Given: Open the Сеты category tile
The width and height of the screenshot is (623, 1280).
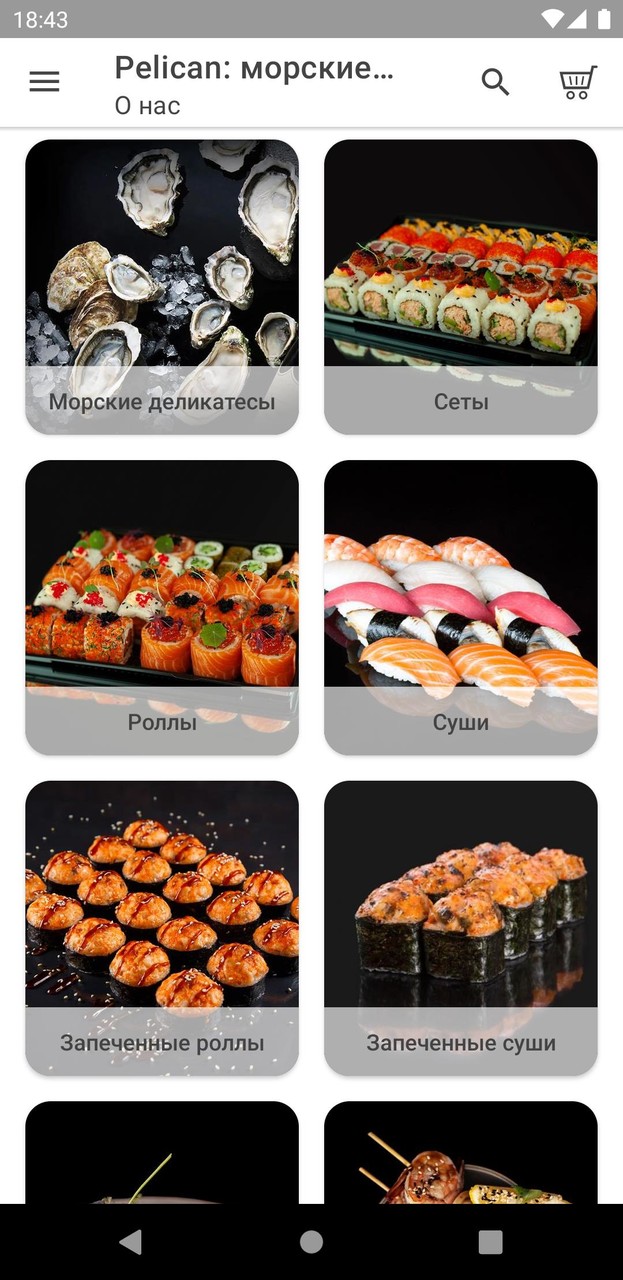Looking at the screenshot, I should coord(461,287).
